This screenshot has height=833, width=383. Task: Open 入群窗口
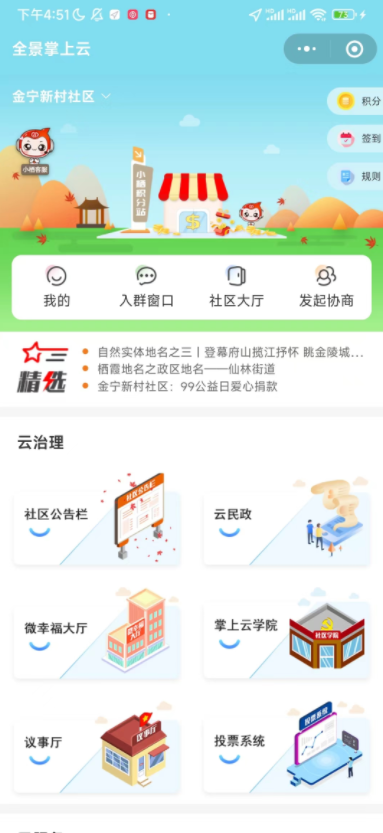click(x=146, y=287)
